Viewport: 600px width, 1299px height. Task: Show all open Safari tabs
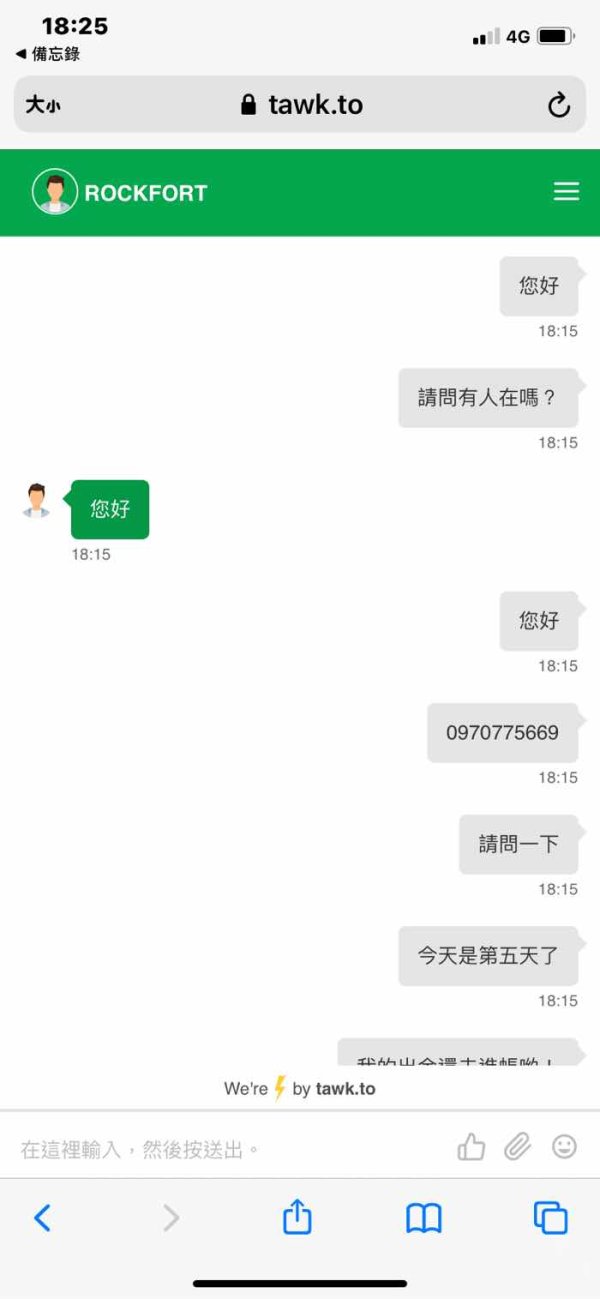click(x=550, y=1217)
